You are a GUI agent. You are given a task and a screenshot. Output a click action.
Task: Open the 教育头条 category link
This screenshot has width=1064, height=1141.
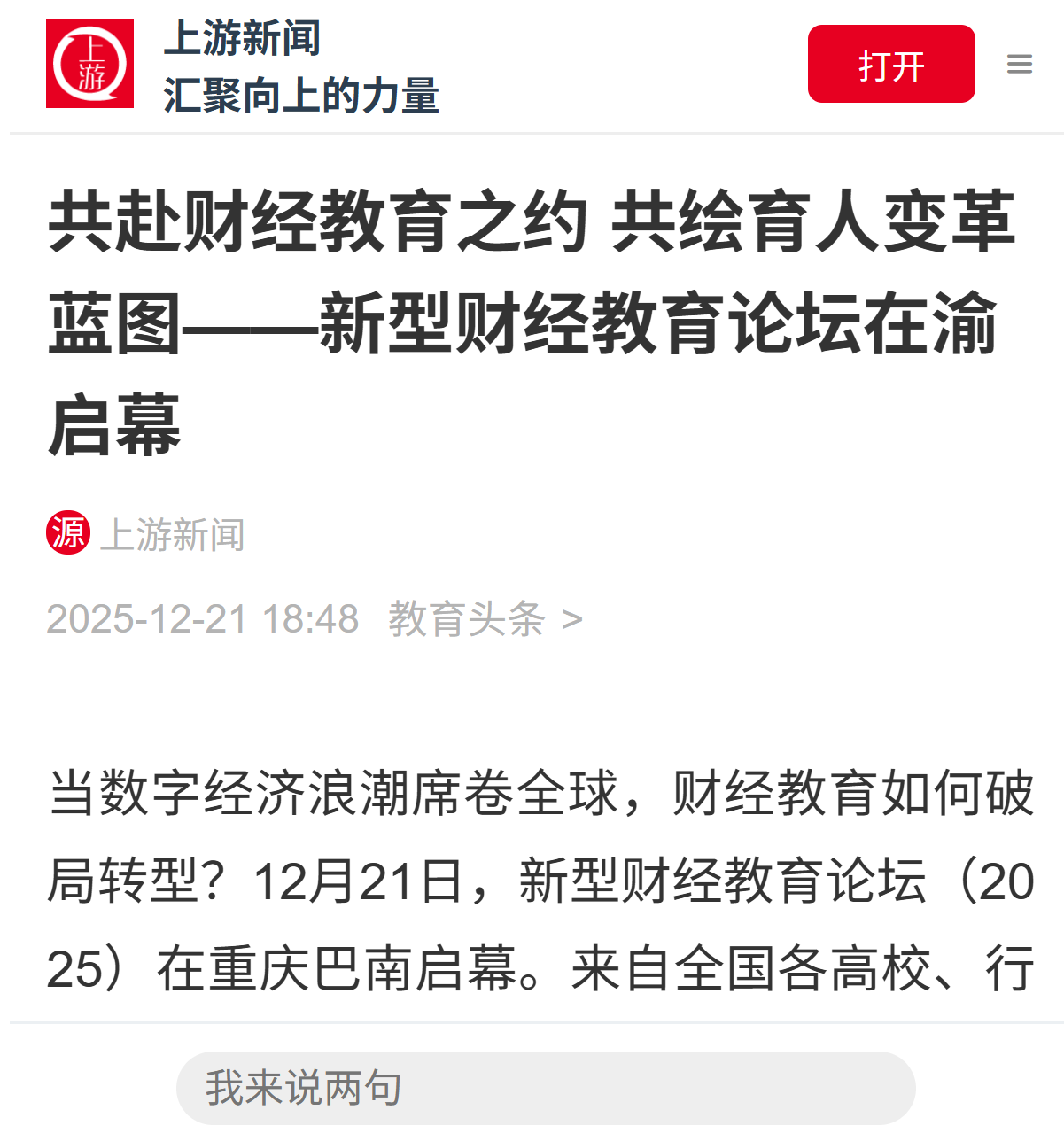pyautogui.click(x=484, y=618)
